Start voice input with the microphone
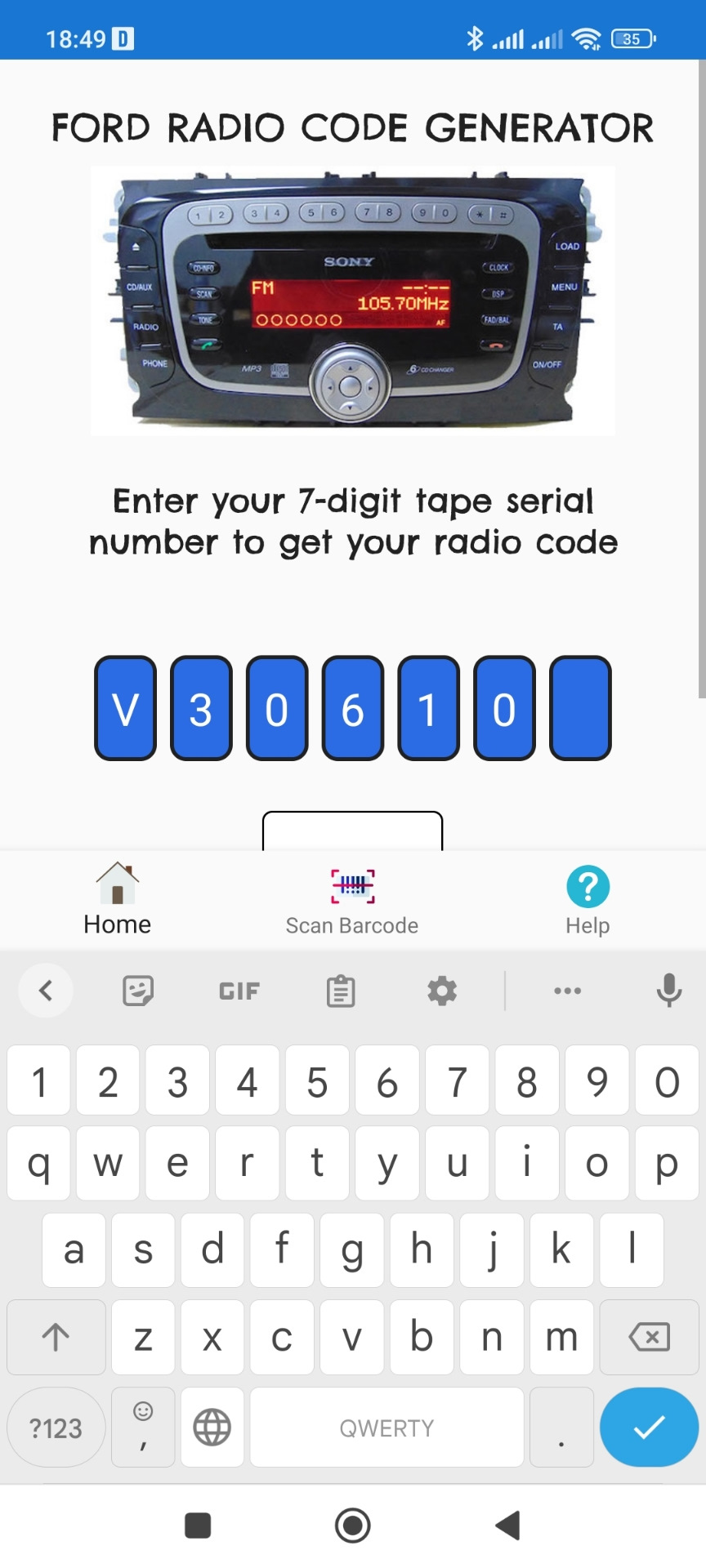 pyautogui.click(x=669, y=991)
